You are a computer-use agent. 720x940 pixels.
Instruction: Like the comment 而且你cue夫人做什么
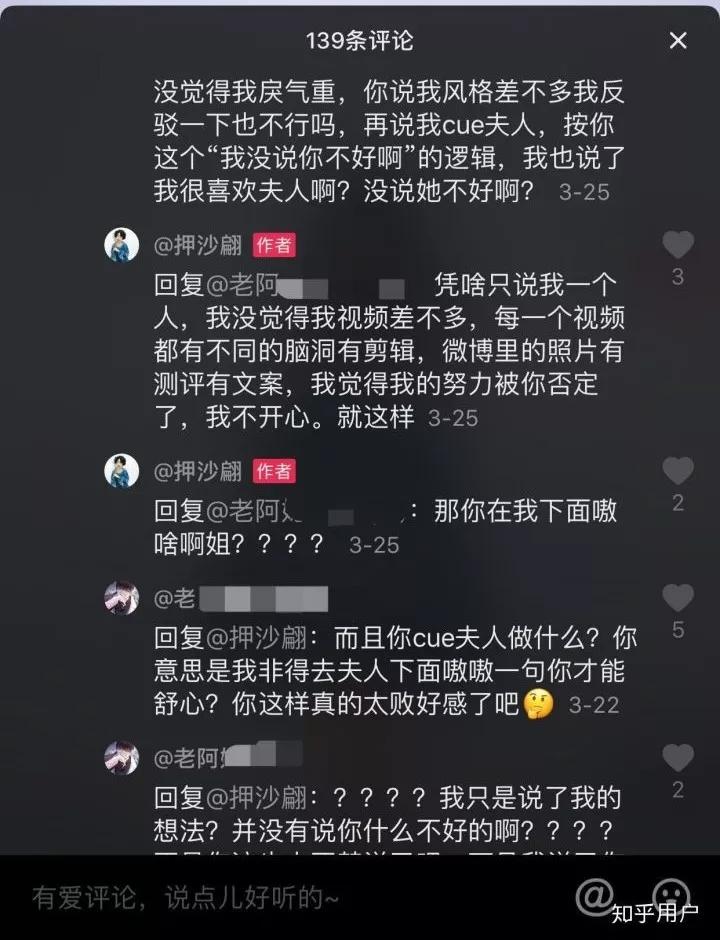pyautogui.click(x=678, y=598)
